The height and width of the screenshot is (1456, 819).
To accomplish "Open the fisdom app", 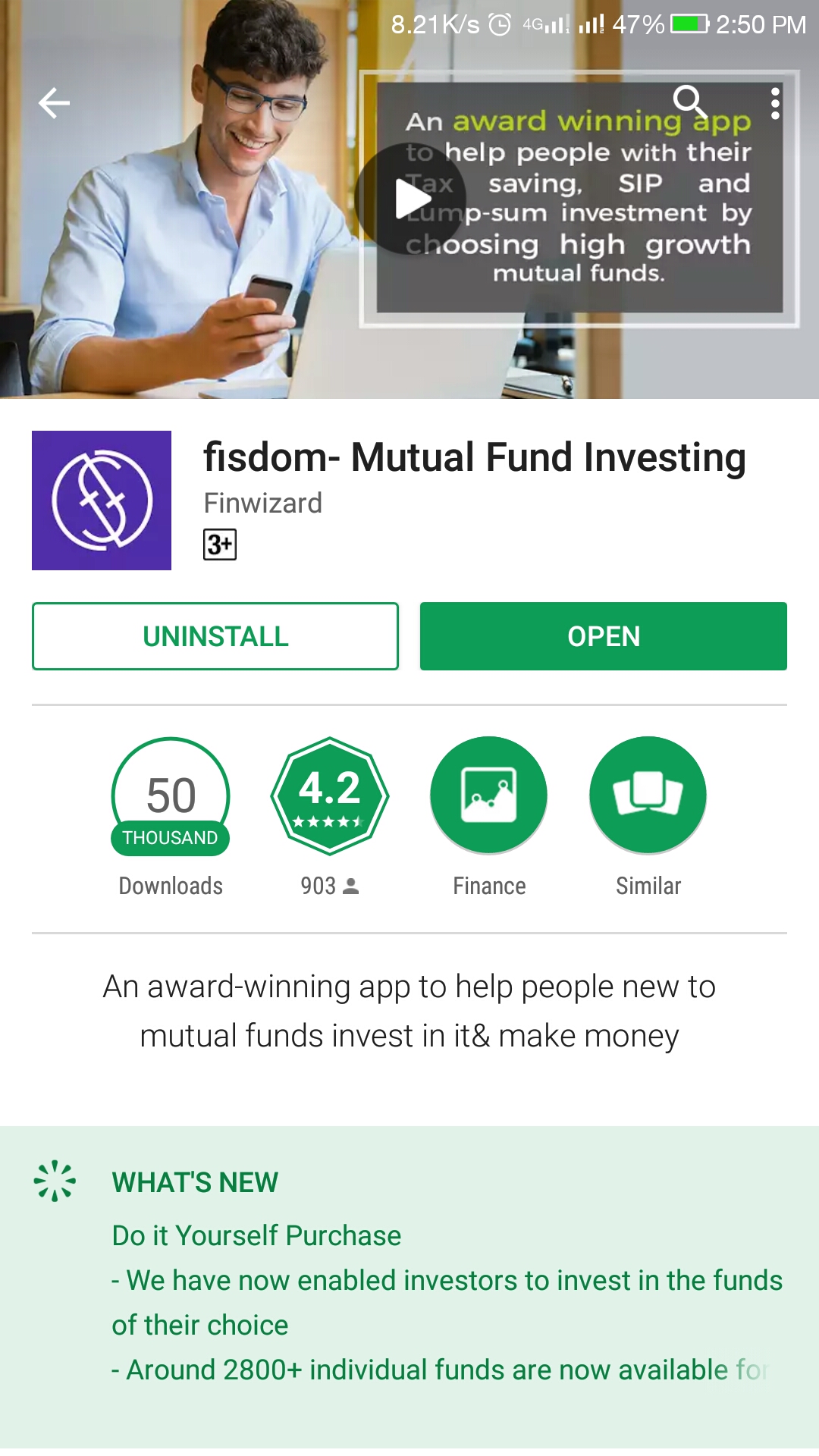I will coord(603,636).
